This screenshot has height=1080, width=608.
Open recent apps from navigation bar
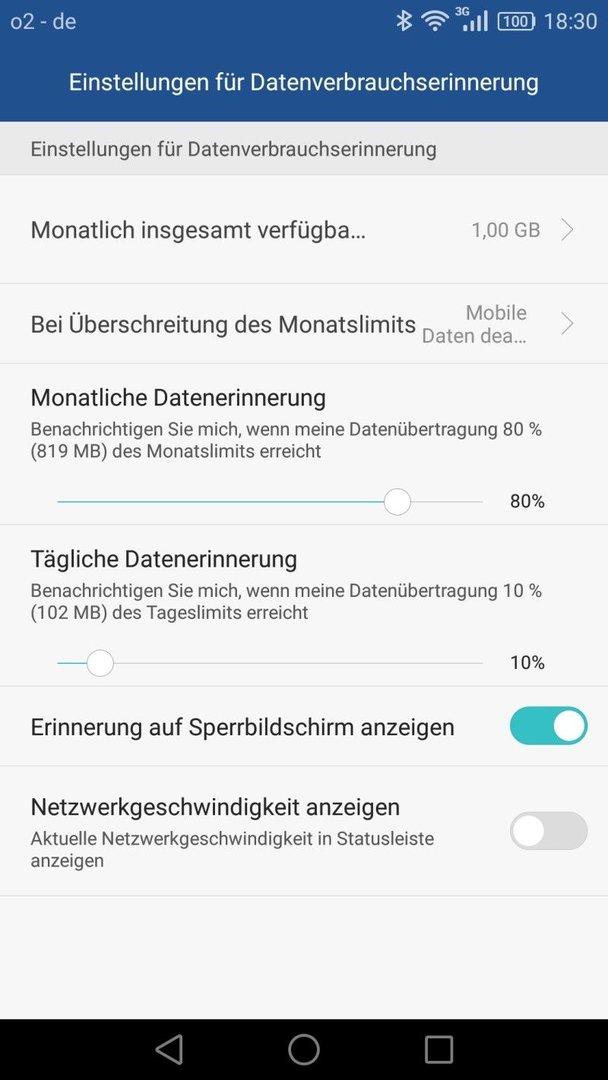click(x=439, y=1050)
